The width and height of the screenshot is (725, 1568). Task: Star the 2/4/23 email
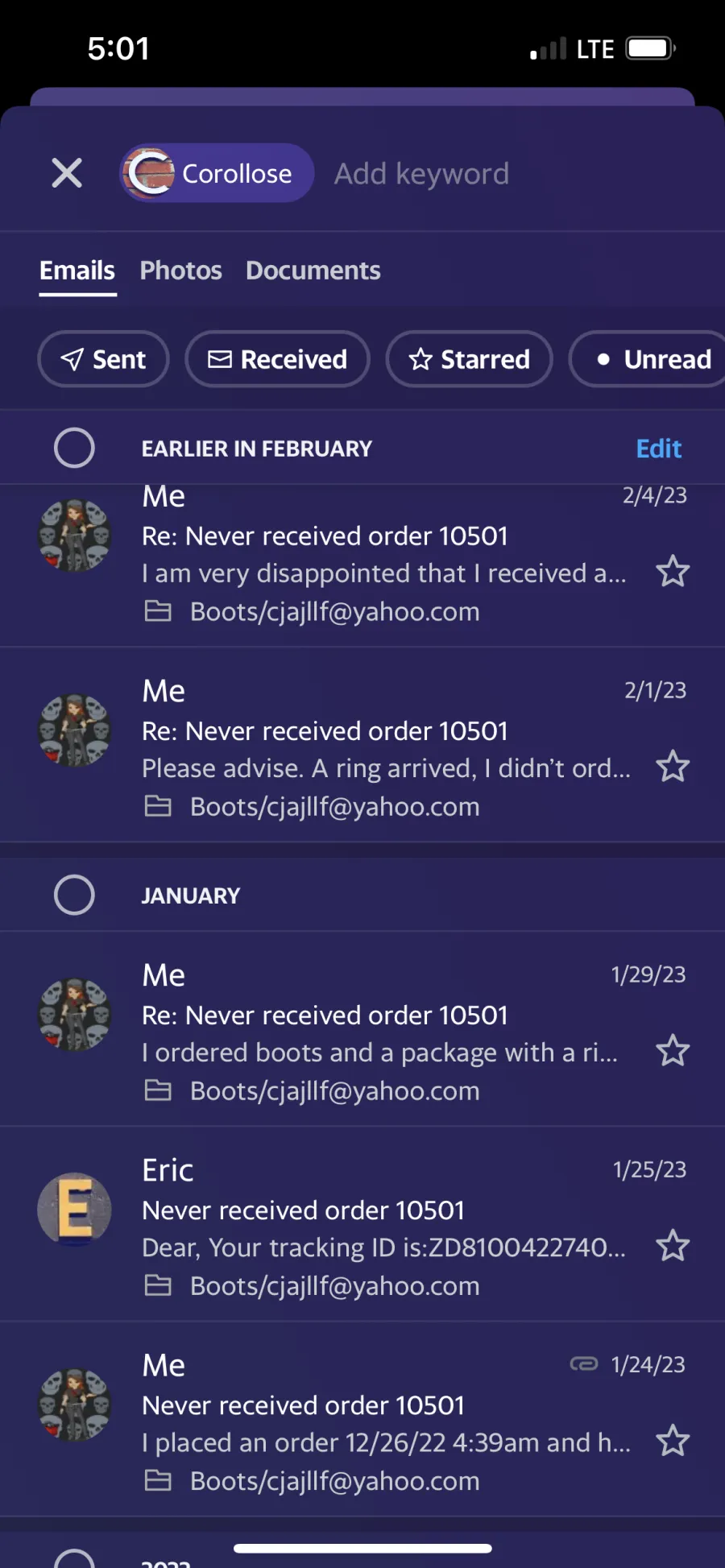coord(673,572)
